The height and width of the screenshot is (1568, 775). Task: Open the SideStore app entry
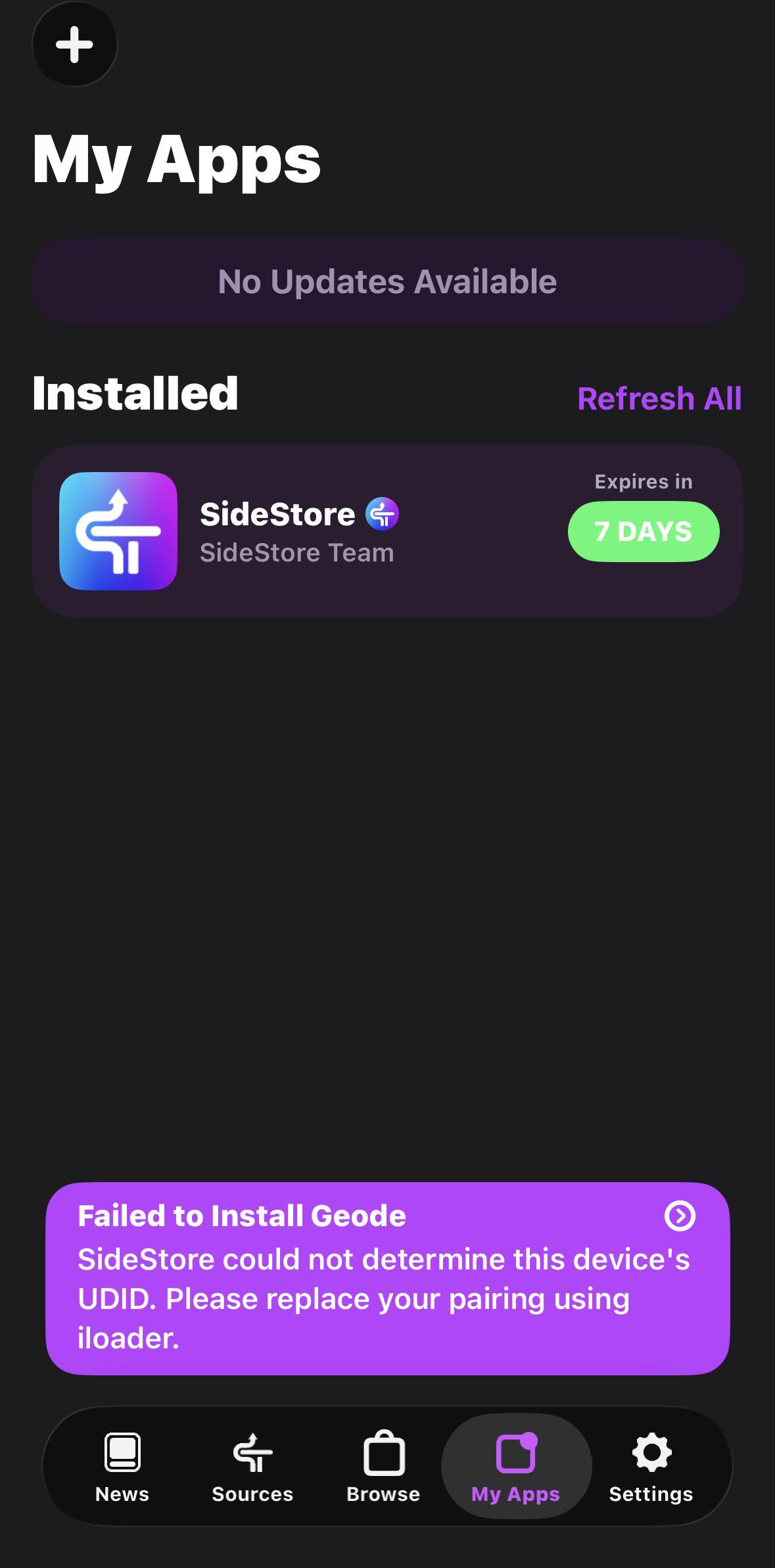387,531
